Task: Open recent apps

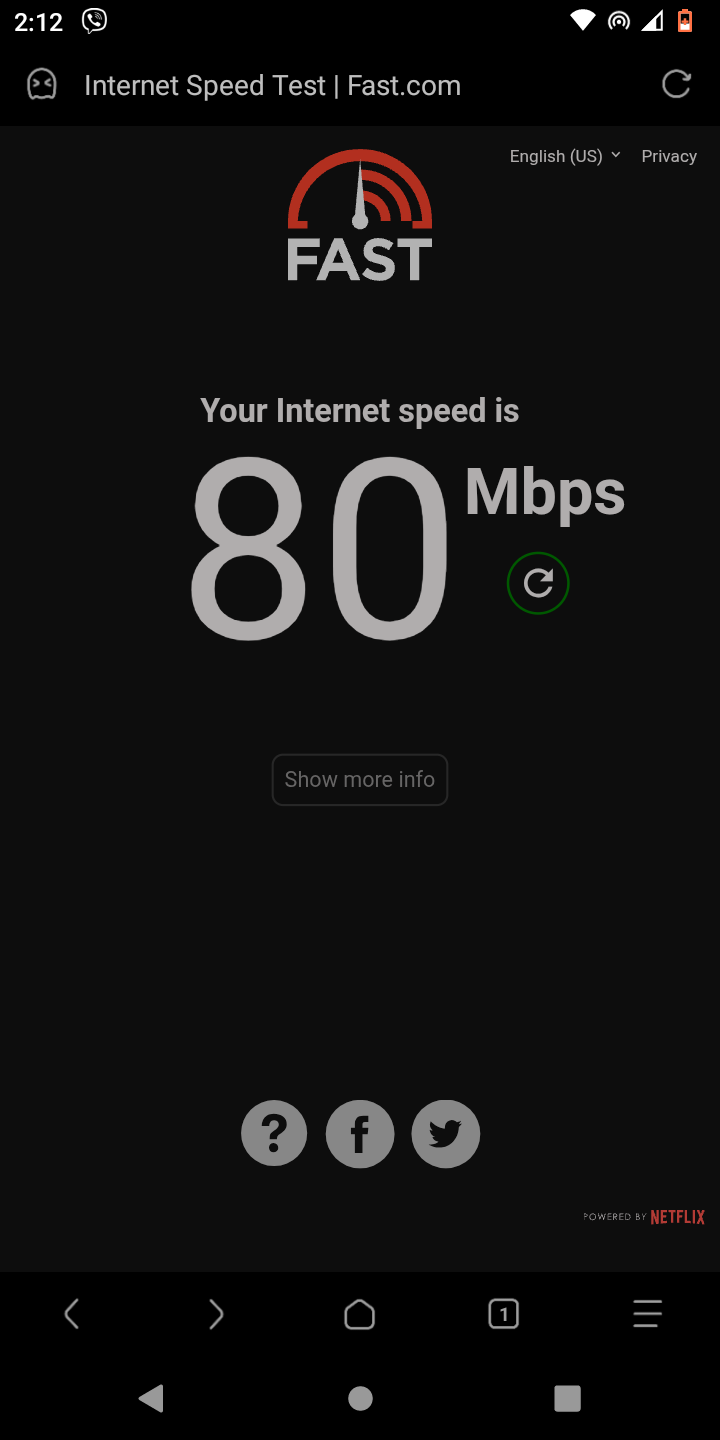Action: click(x=567, y=1398)
